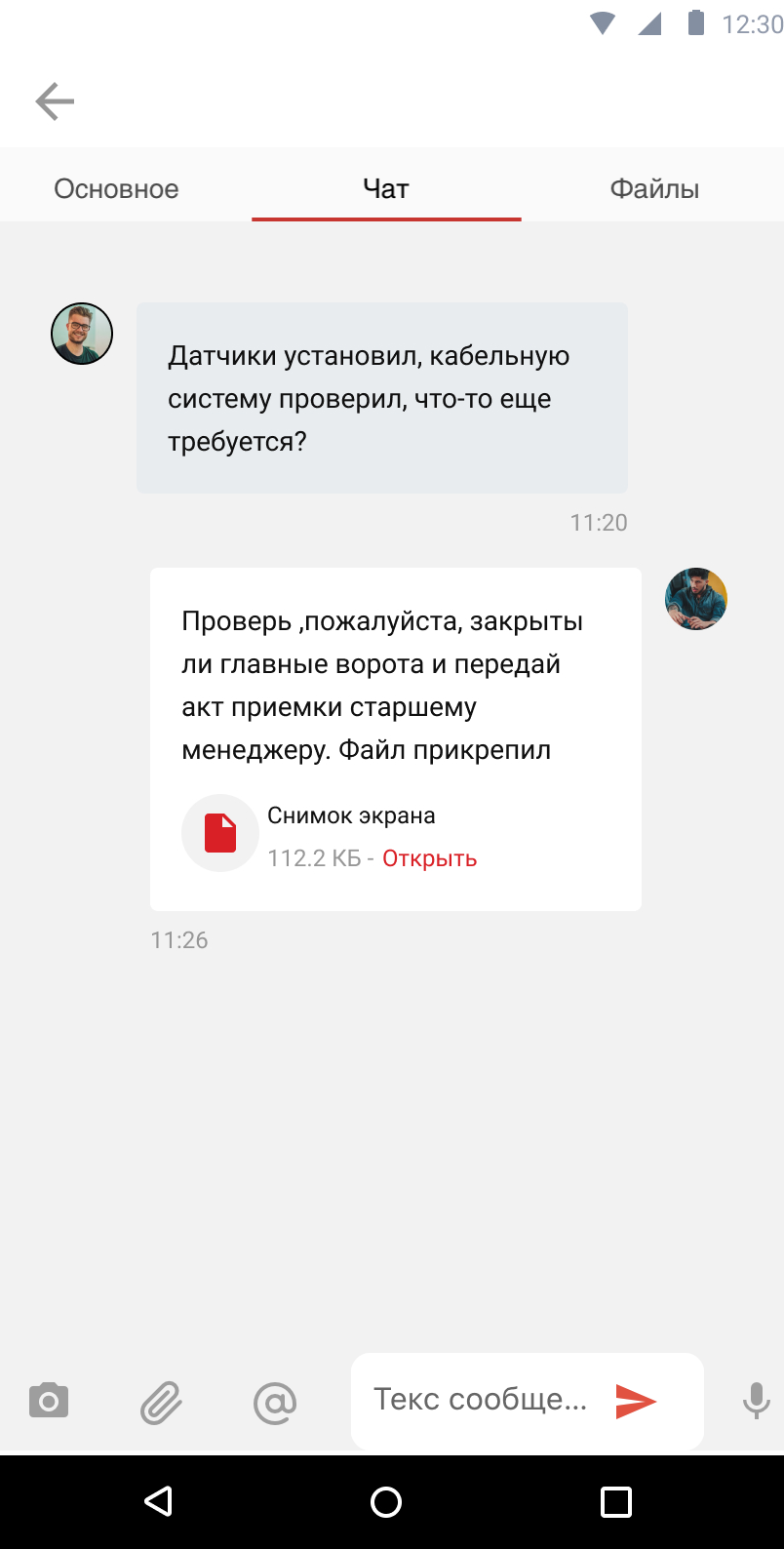Switch to the Основное tab
Image resolution: width=784 pixels, height=1549 pixels.
[116, 188]
